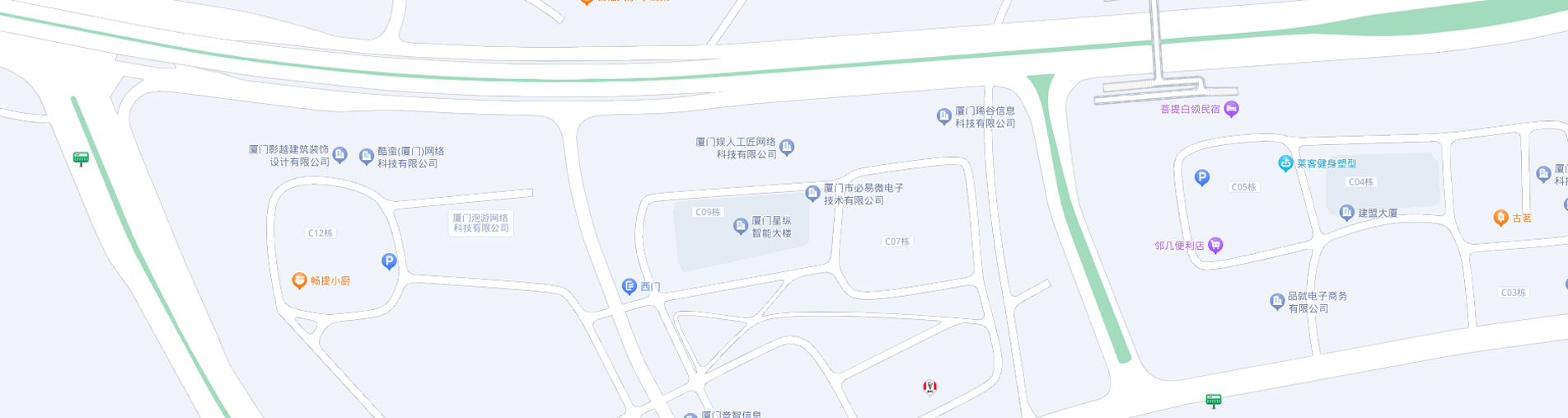This screenshot has width=1568, height=418.
Task: Tap the 西门 gate marker
Action: click(630, 286)
